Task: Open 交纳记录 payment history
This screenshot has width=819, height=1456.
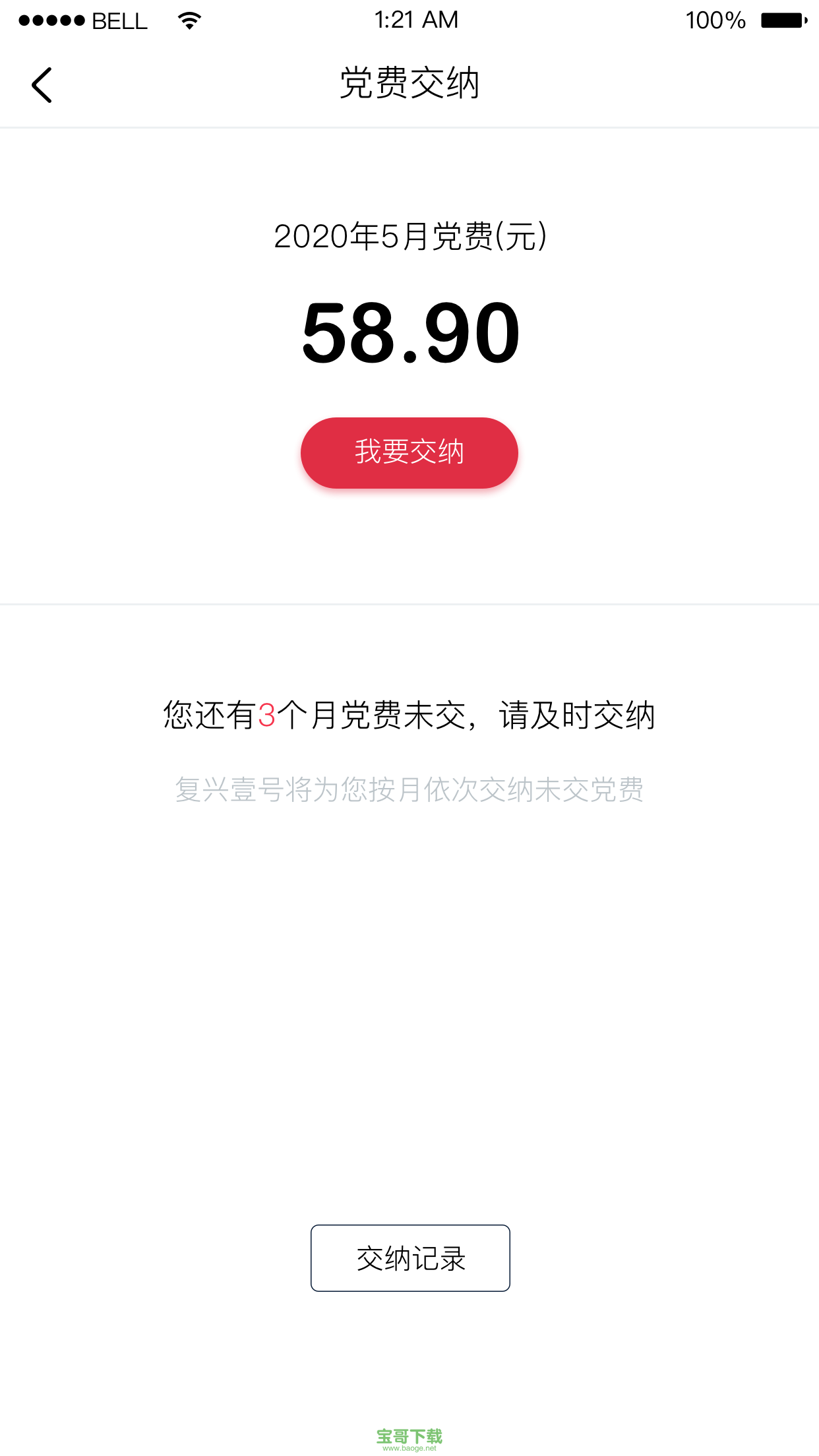Action: 409,1257
